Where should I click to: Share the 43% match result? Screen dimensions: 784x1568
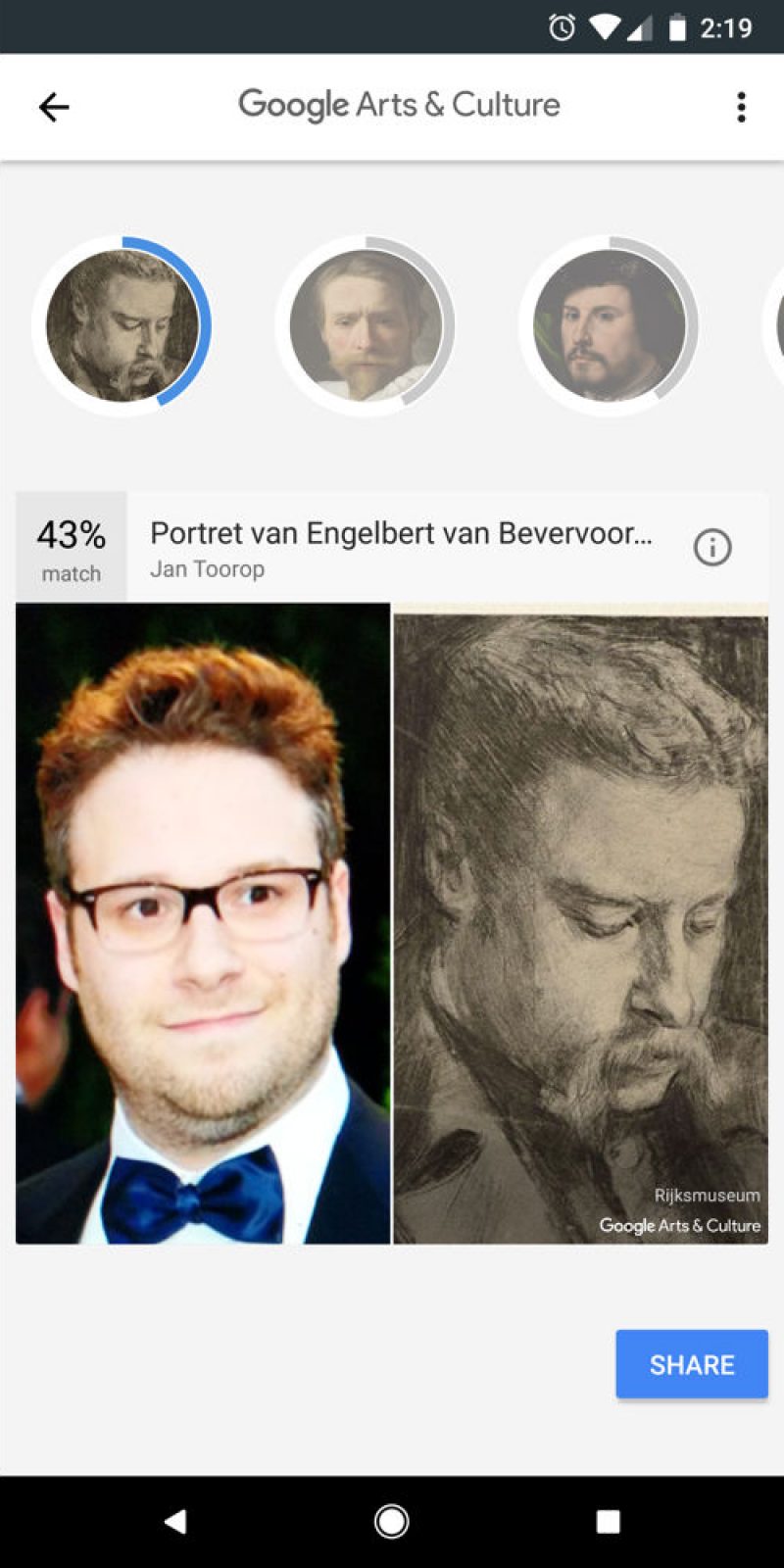coord(691,1364)
